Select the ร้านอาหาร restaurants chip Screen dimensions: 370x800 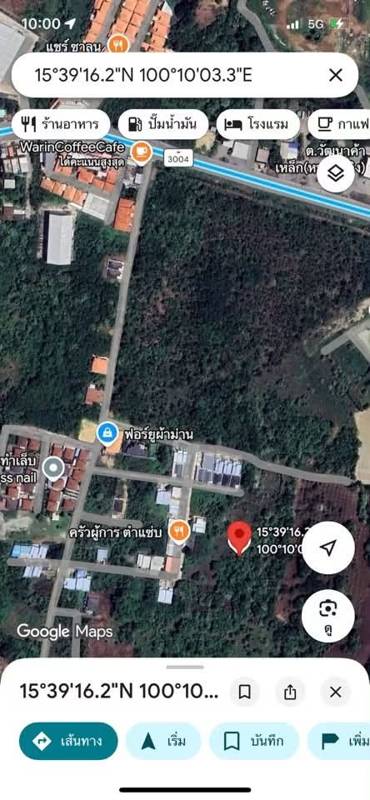click(x=61, y=124)
